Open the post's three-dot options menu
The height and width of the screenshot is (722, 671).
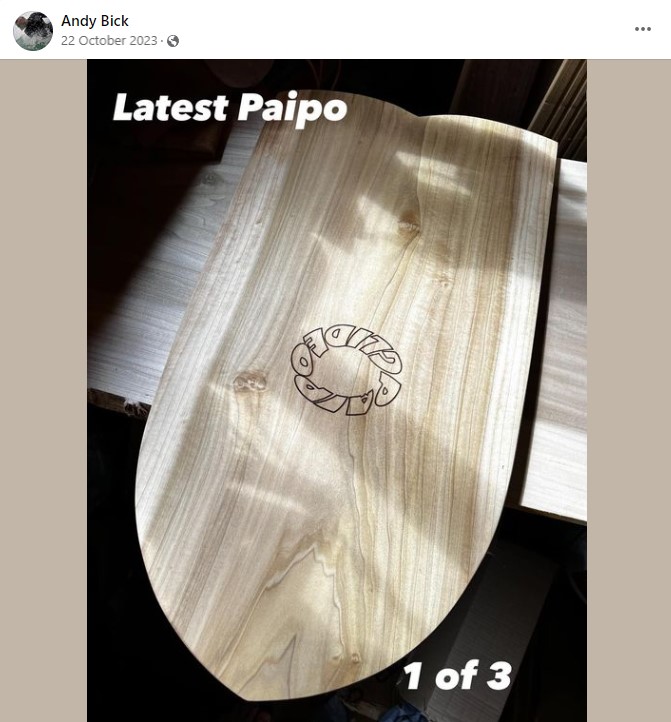(643, 30)
